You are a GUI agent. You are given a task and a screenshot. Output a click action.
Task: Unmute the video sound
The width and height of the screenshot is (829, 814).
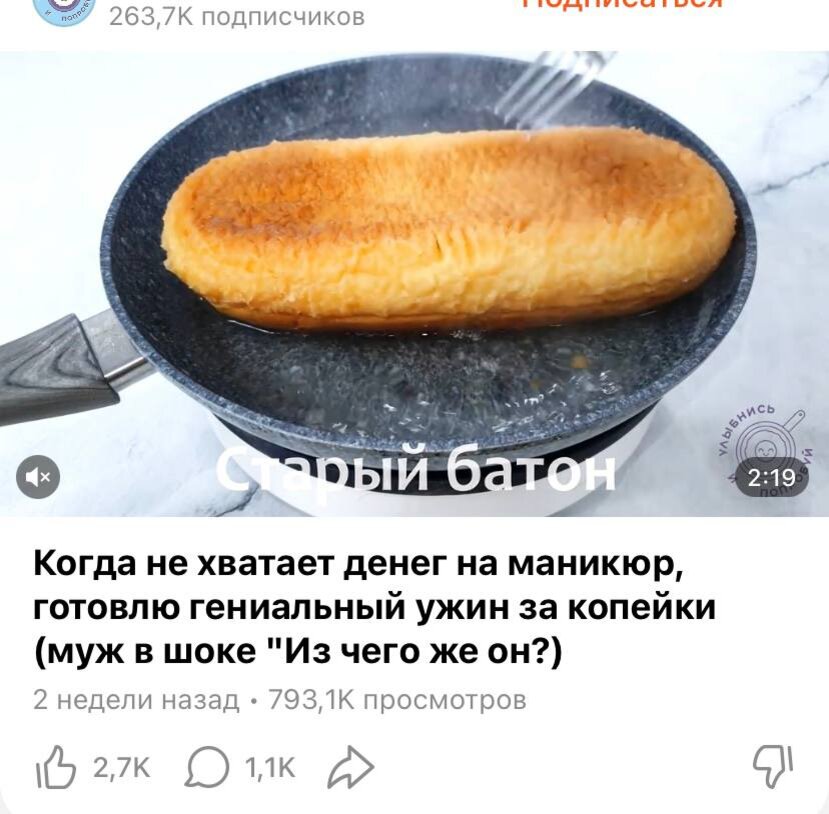38,478
